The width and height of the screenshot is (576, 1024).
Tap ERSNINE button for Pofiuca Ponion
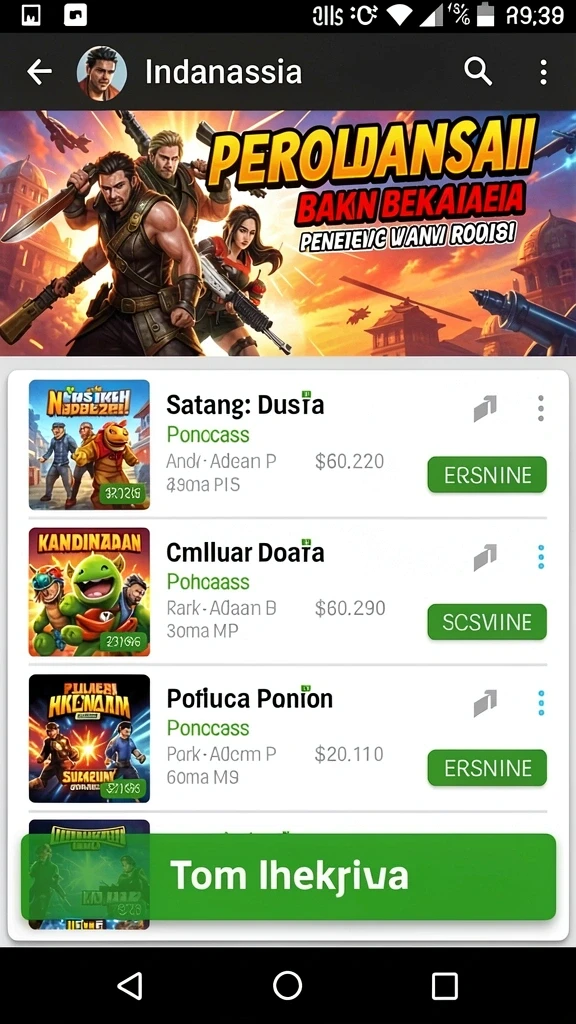487,768
